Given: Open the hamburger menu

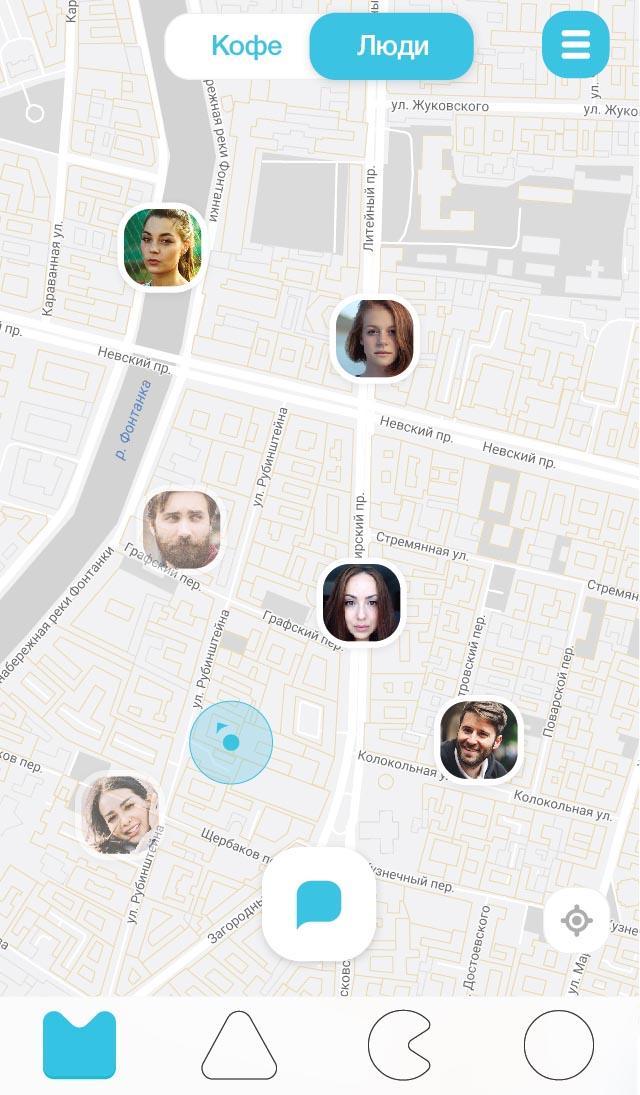Looking at the screenshot, I should coord(575,45).
